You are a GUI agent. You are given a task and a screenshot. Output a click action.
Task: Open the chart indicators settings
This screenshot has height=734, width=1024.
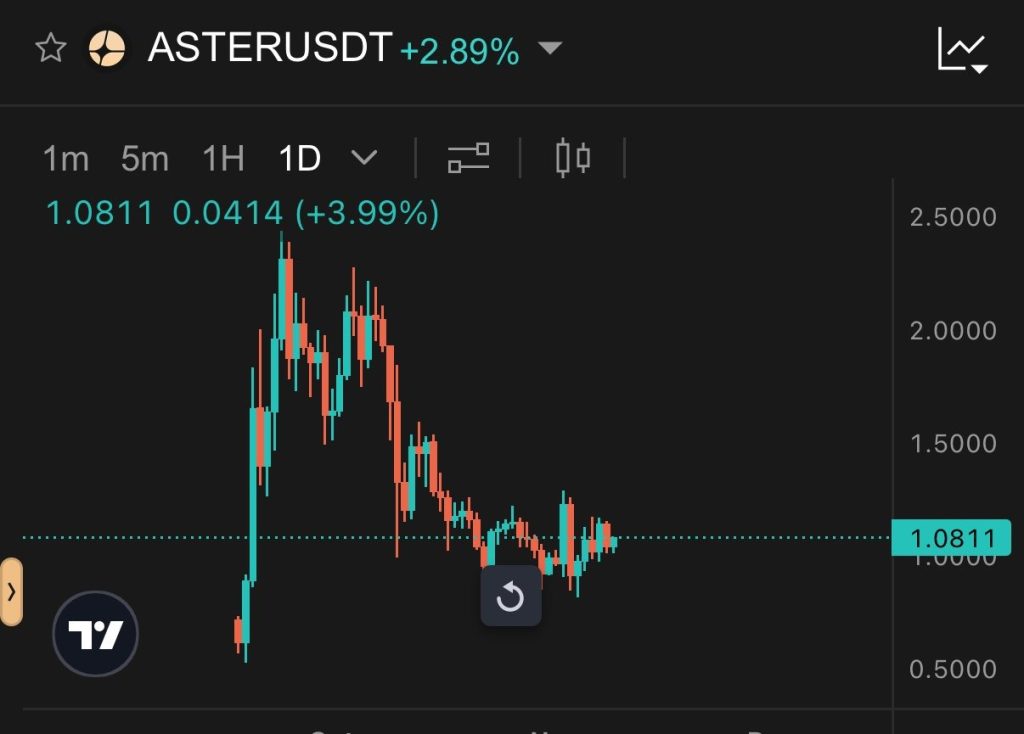(468, 158)
